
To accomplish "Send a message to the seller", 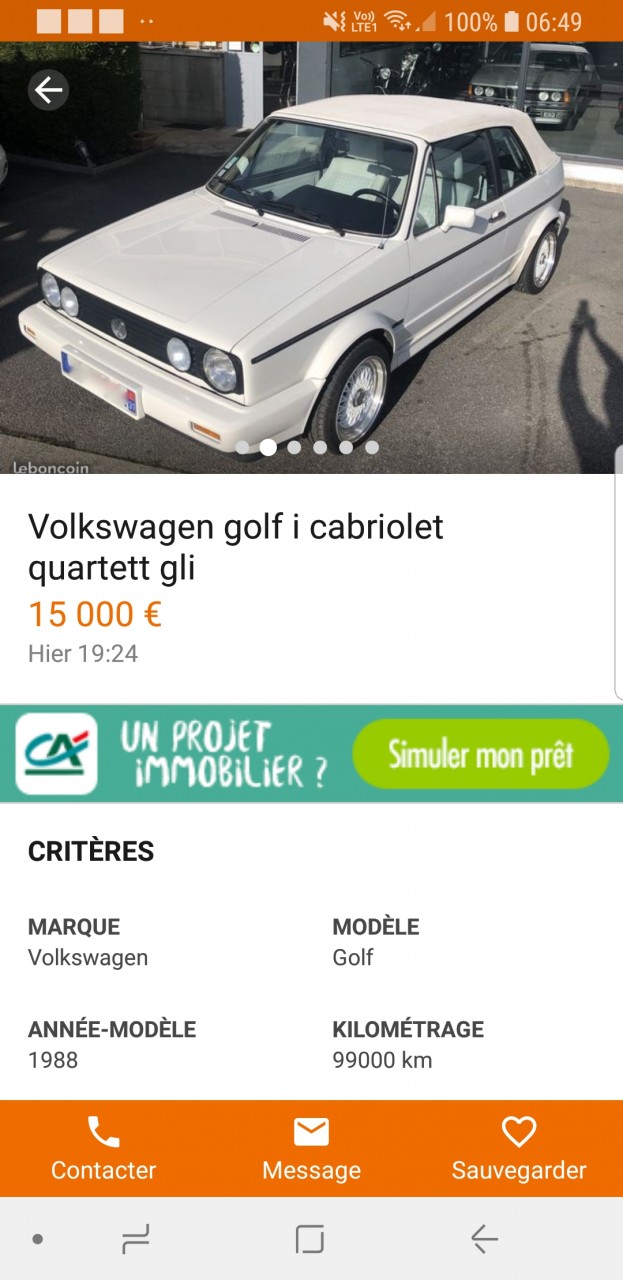I will (x=311, y=1148).
